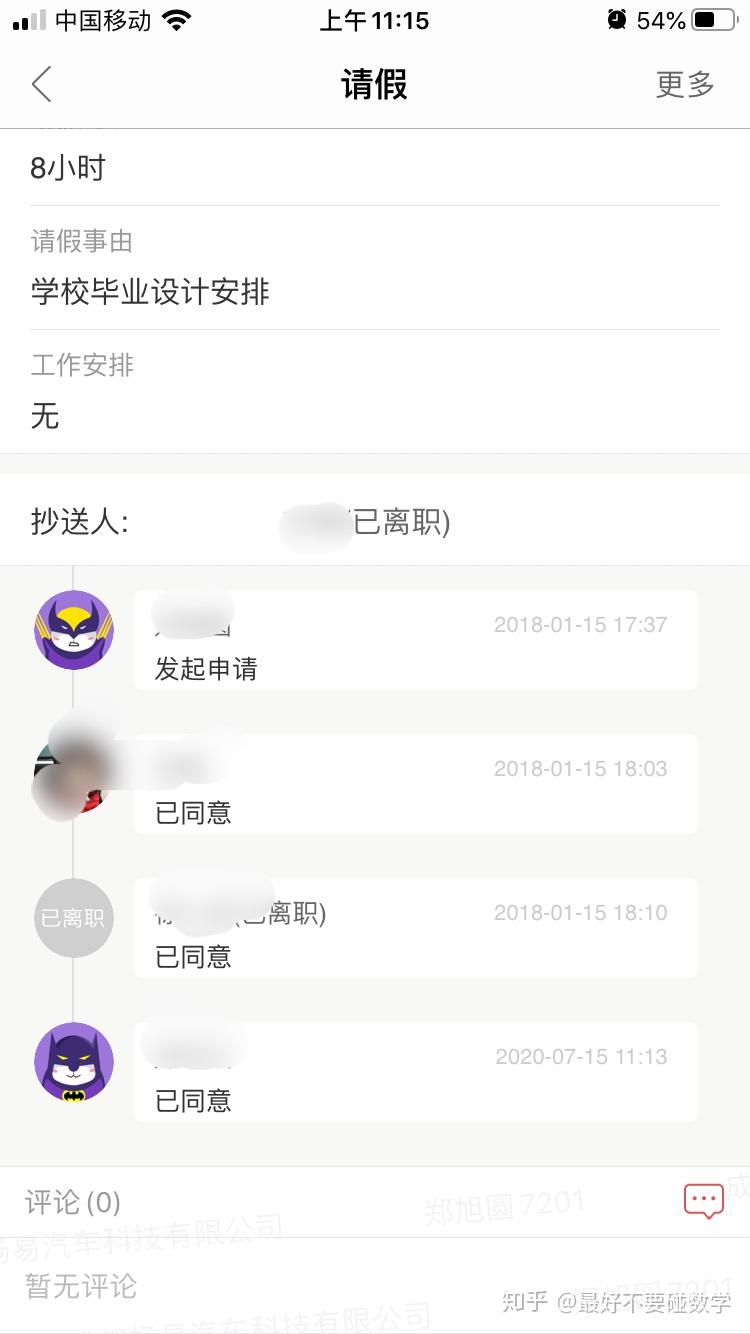This screenshot has width=750, height=1334.
Task: Open the approver avatar dated 2020-07-15 11:13
Action: click(74, 1062)
